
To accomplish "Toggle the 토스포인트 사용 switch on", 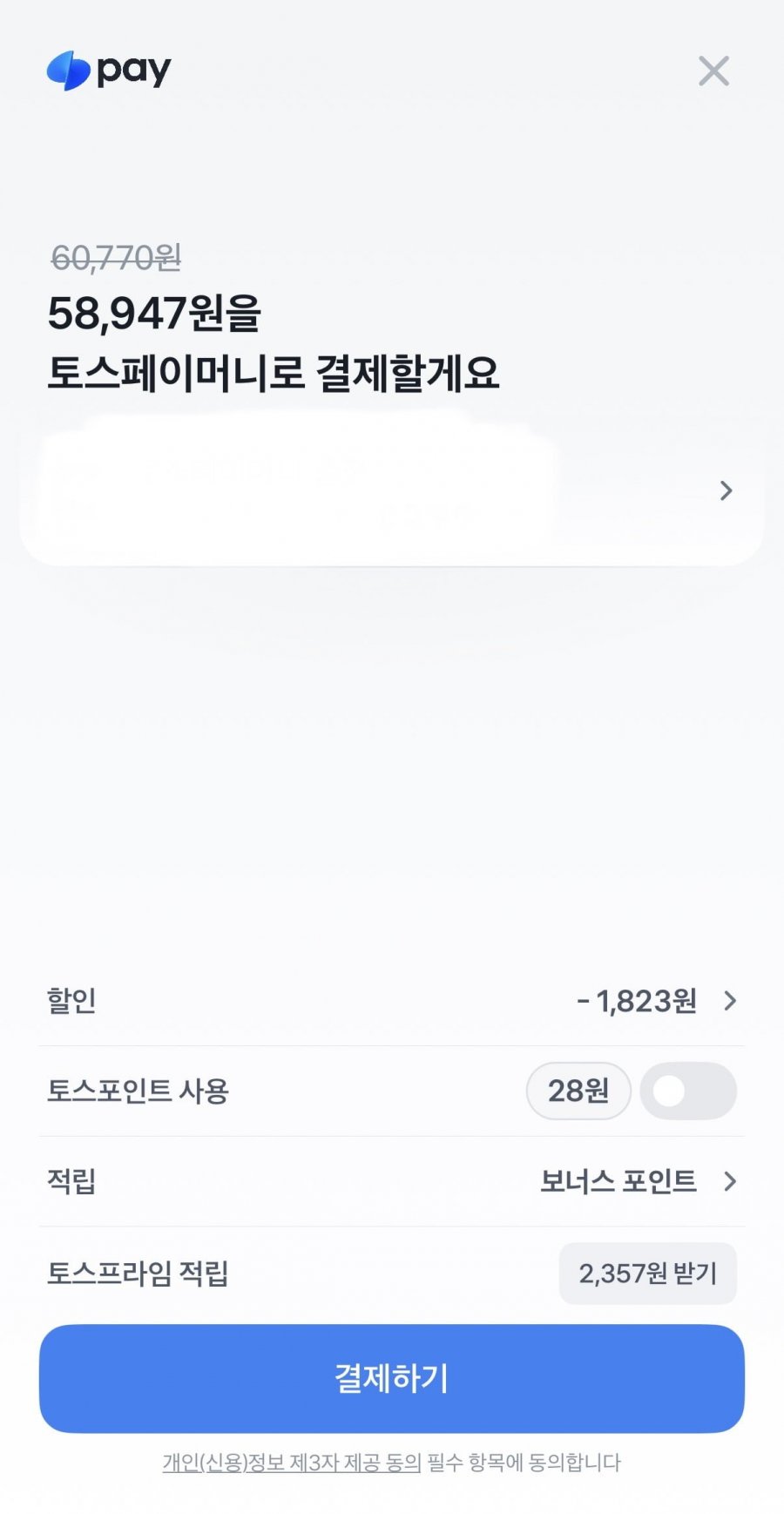I will 688,1091.
